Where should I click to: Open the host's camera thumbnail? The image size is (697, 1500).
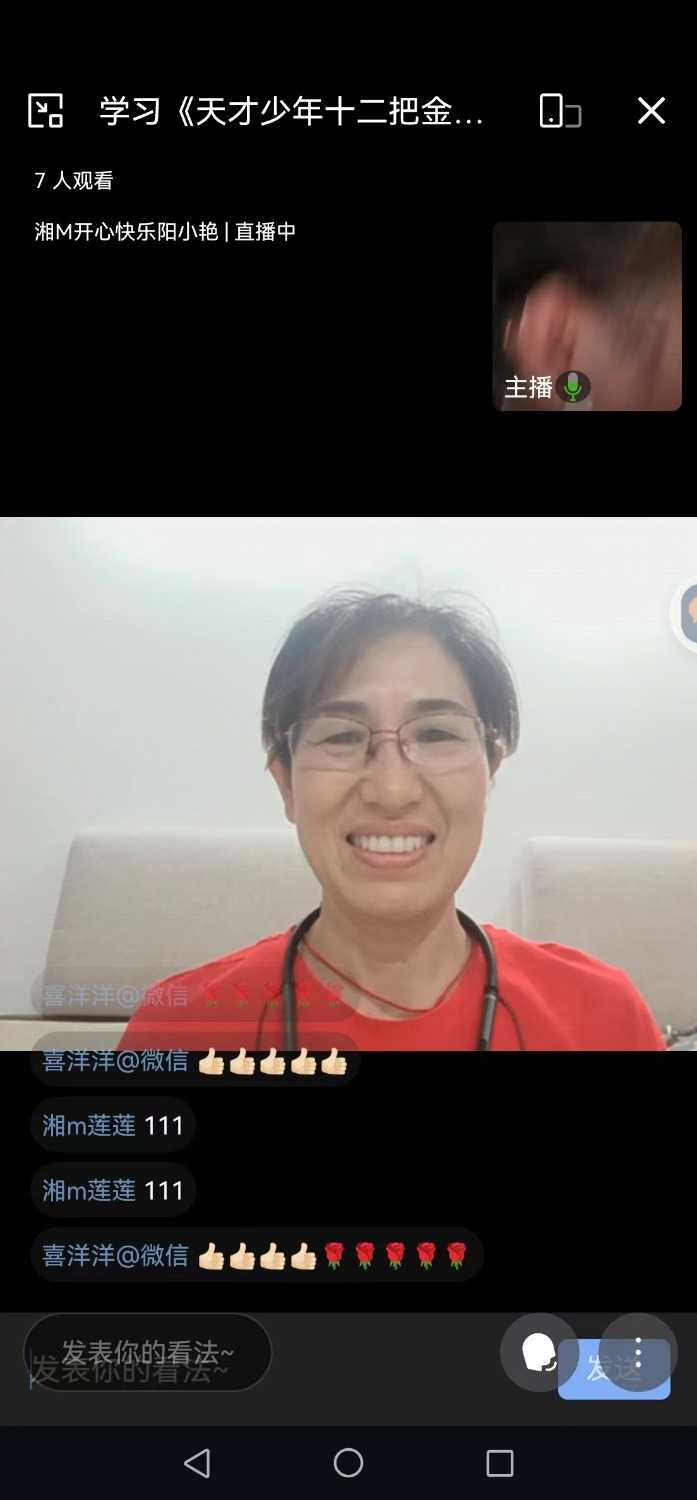(586, 316)
